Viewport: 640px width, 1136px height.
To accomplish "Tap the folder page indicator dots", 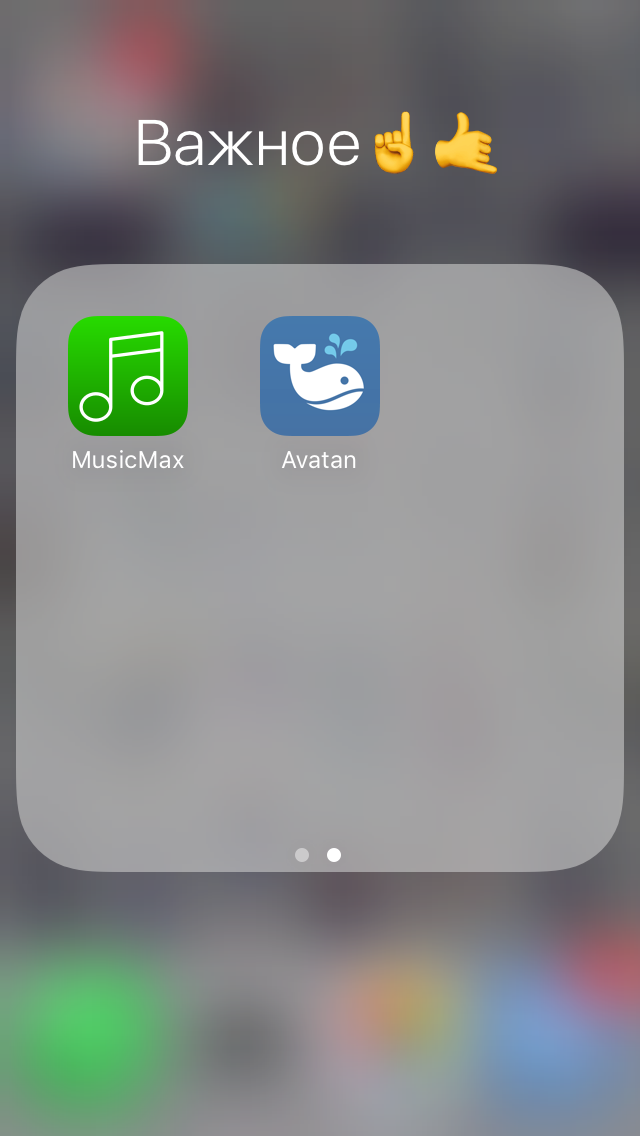I will point(318,855).
